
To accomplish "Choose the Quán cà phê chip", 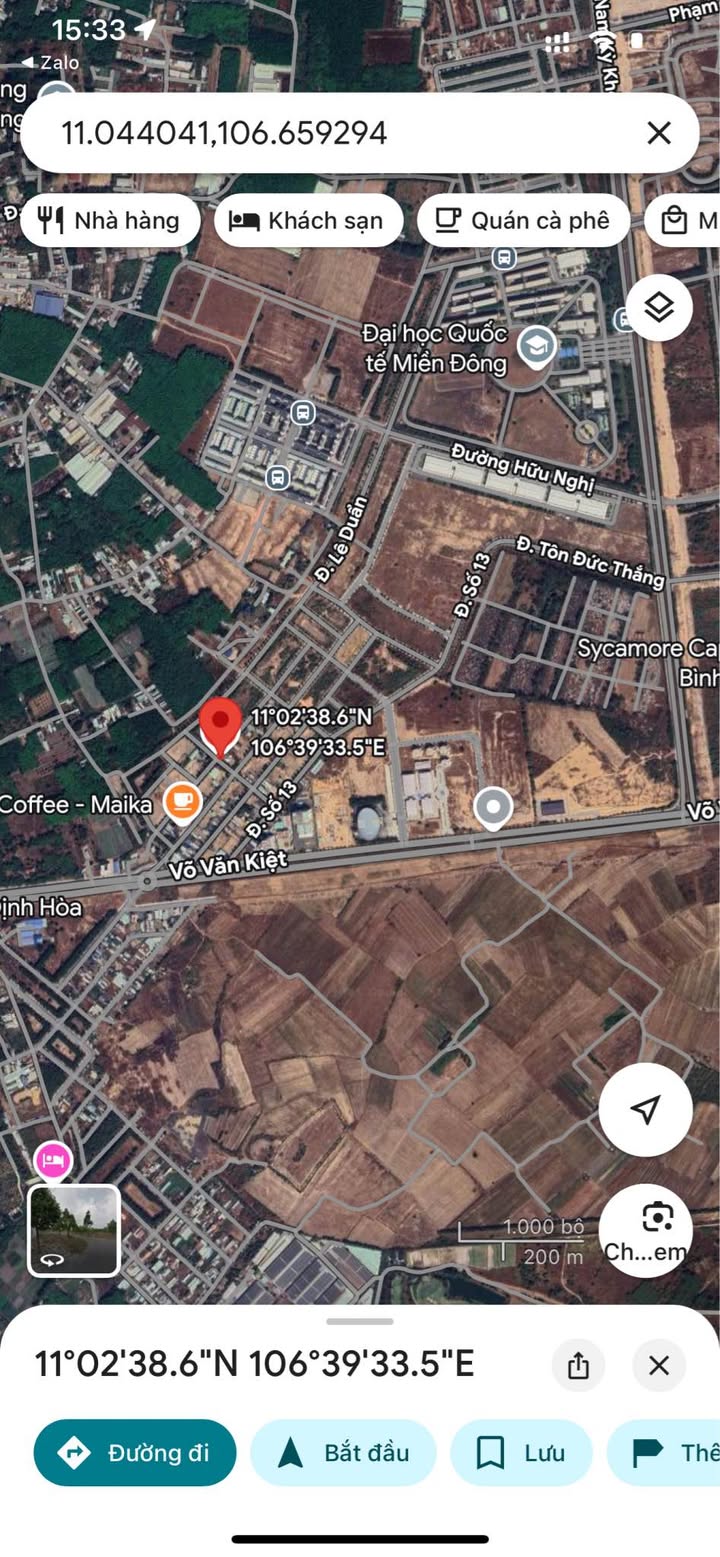I will click(523, 221).
